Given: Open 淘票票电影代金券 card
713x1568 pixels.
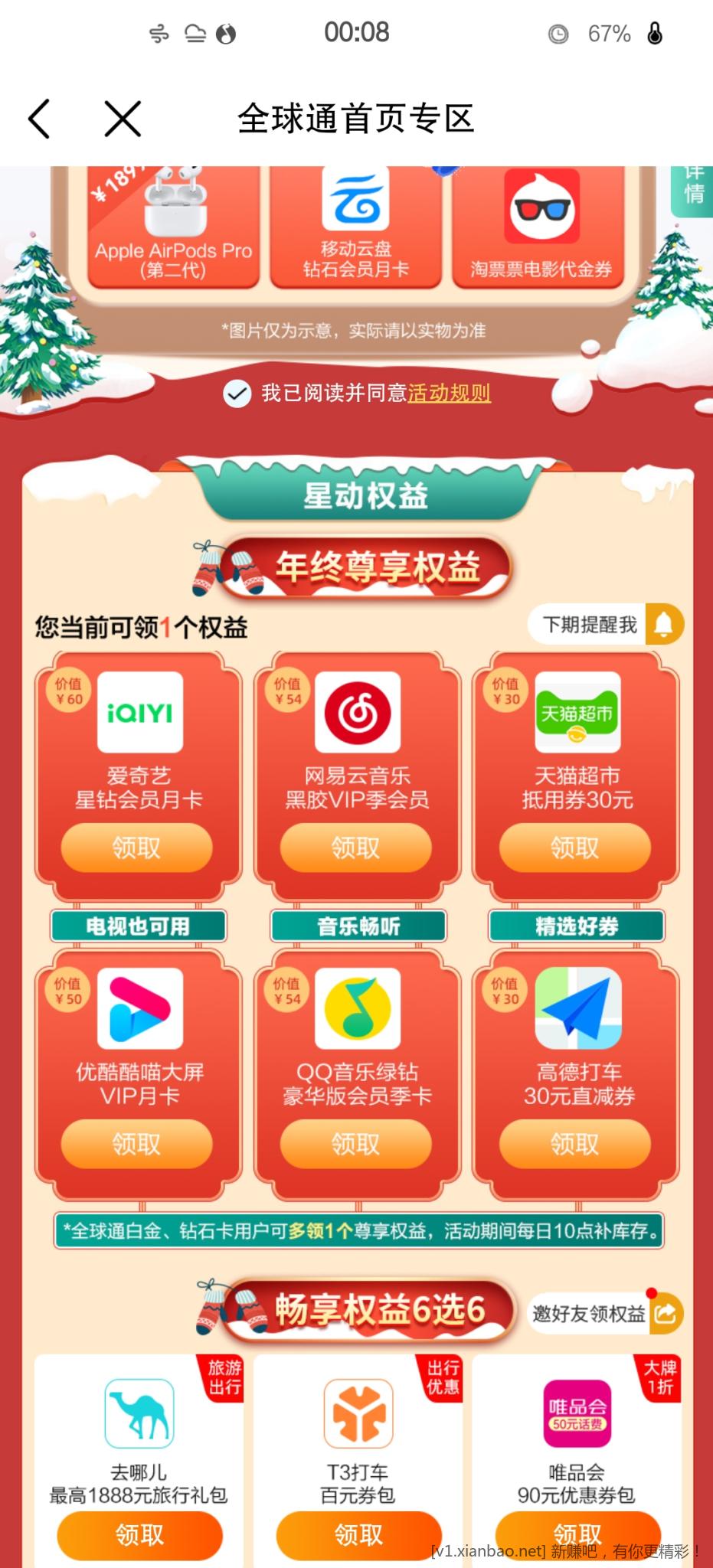Looking at the screenshot, I should tap(541, 227).
